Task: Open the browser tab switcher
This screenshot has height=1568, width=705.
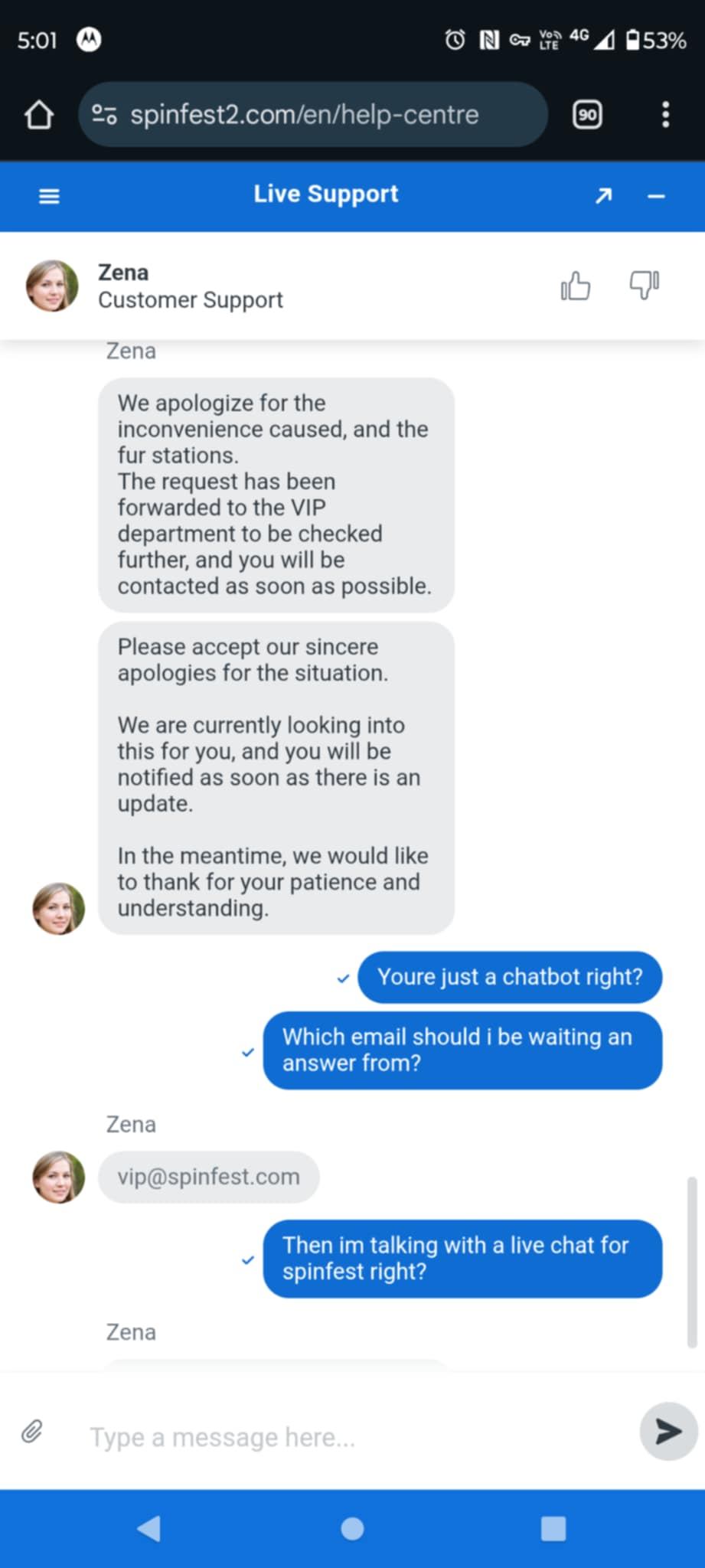Action: click(587, 115)
